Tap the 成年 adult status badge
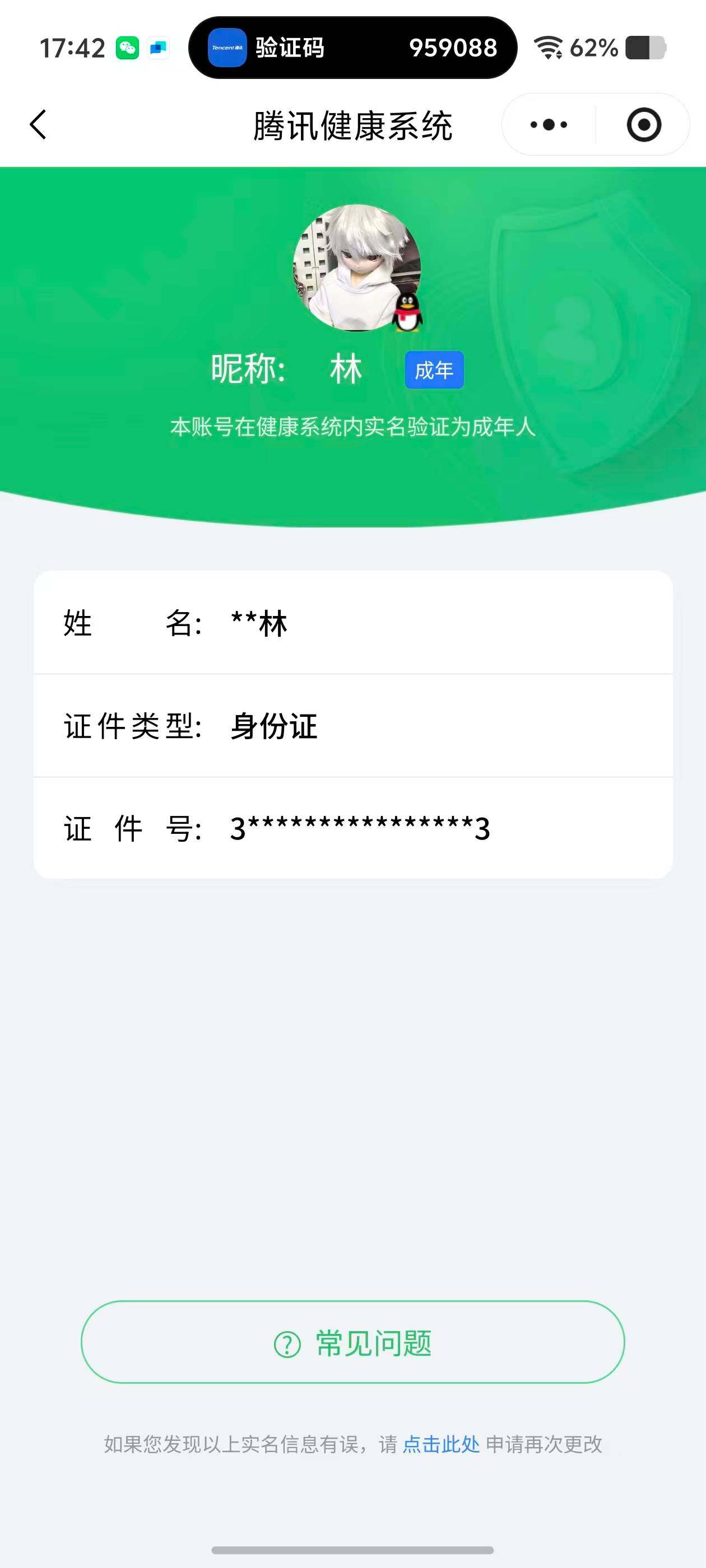Screen dimensions: 706x1568 pos(434,369)
